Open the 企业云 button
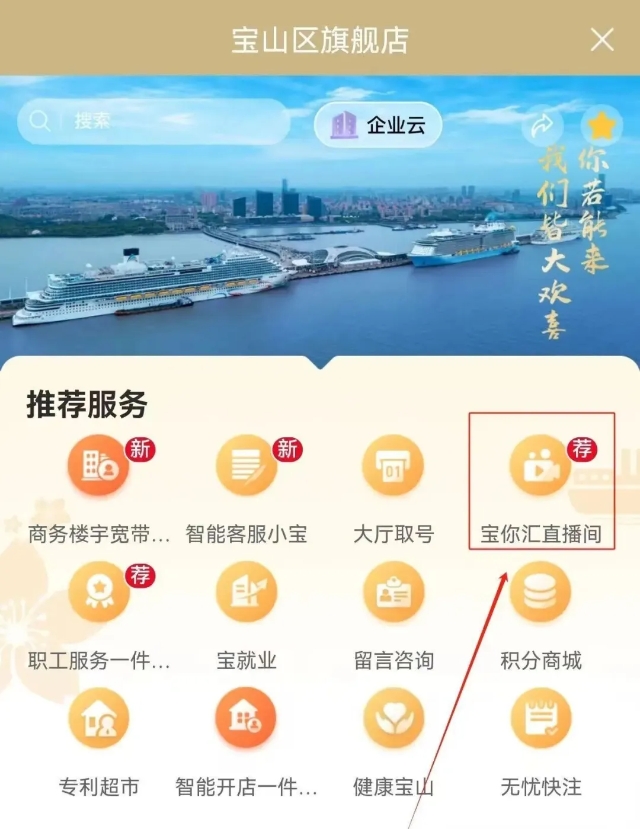Viewport: 640px width, 829px height. pyautogui.click(x=379, y=125)
